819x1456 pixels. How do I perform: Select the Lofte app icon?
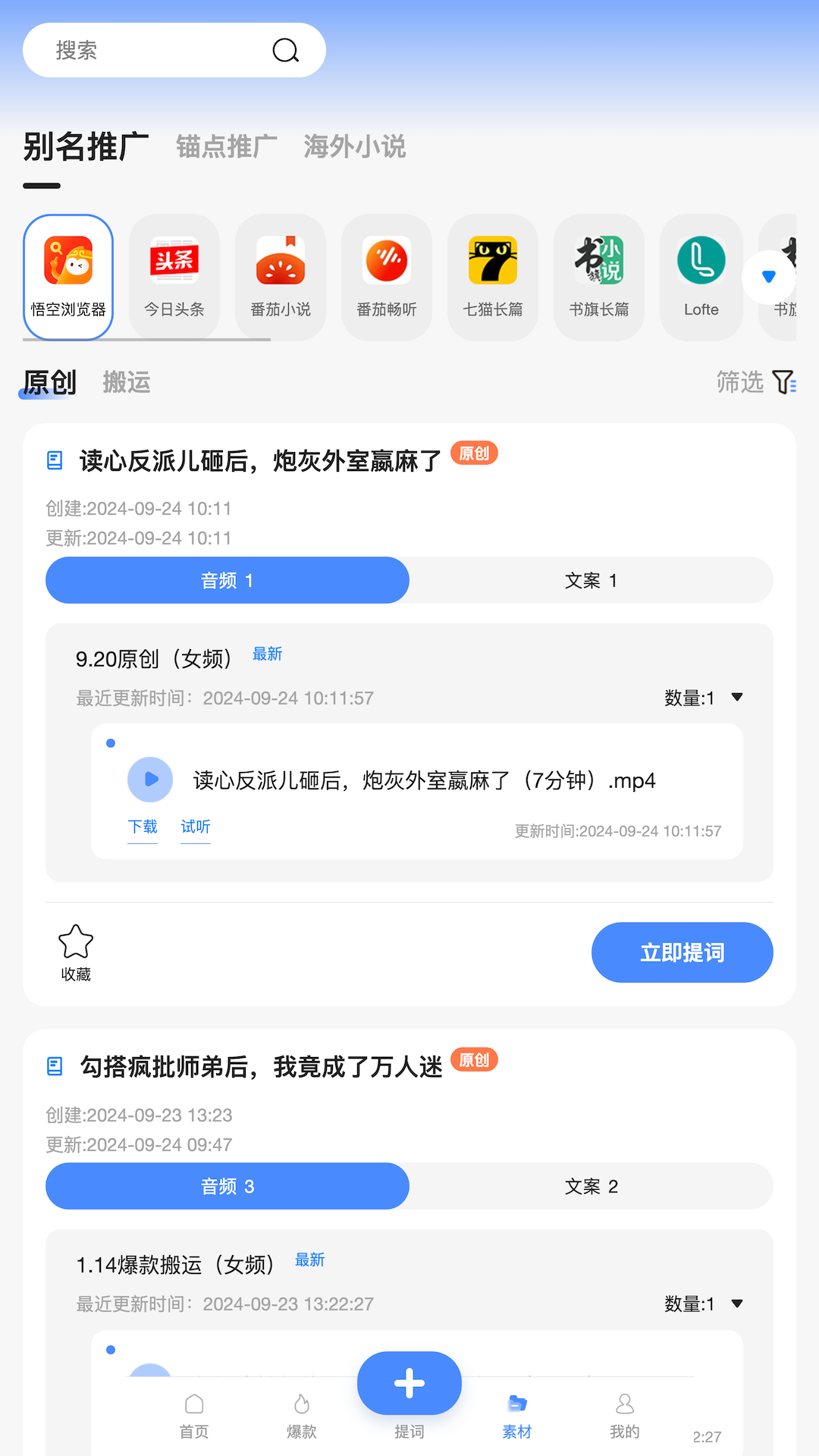701,275
